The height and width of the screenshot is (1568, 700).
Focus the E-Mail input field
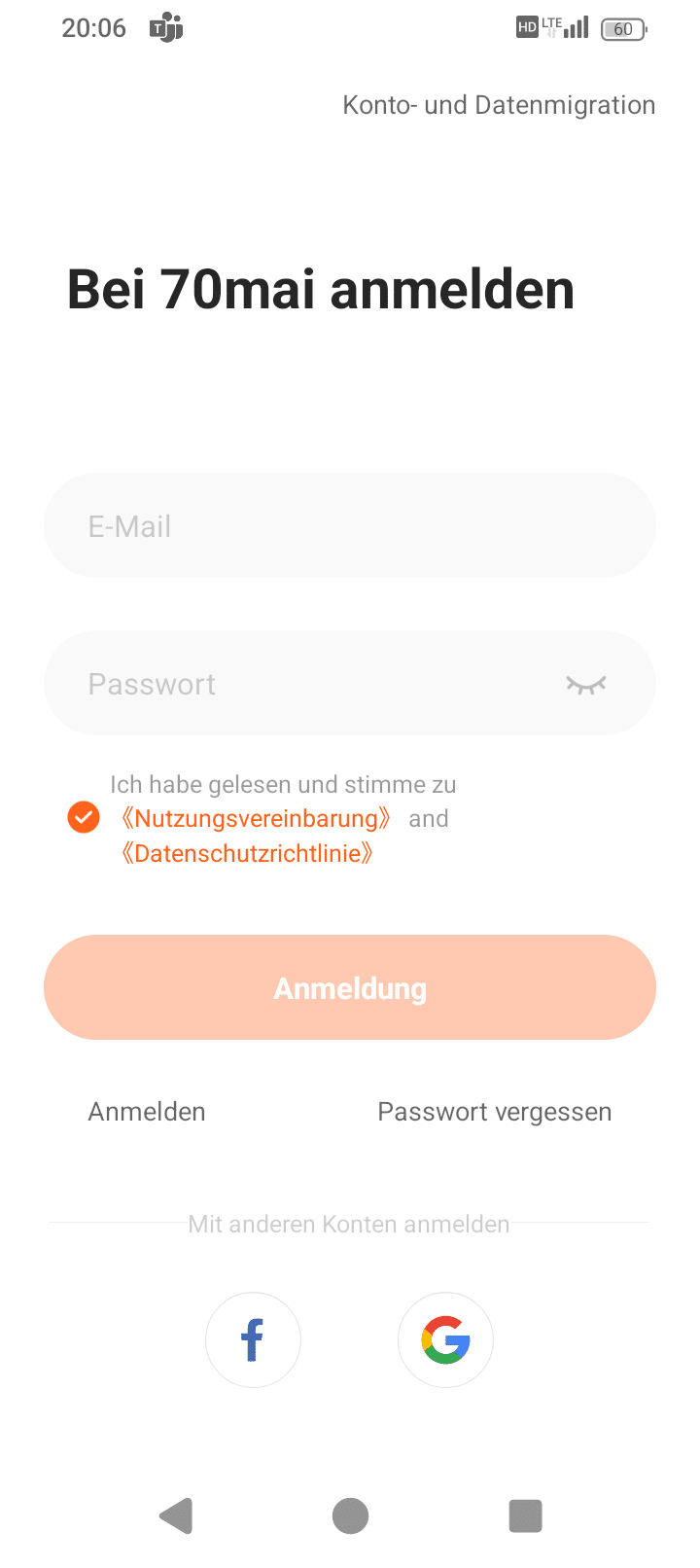pos(350,526)
